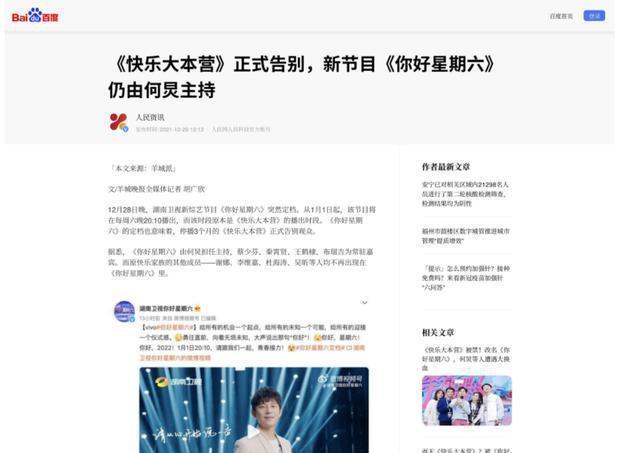Open the embedded Weibo post image
Screen dimensions: 640x453
coord(253,410)
